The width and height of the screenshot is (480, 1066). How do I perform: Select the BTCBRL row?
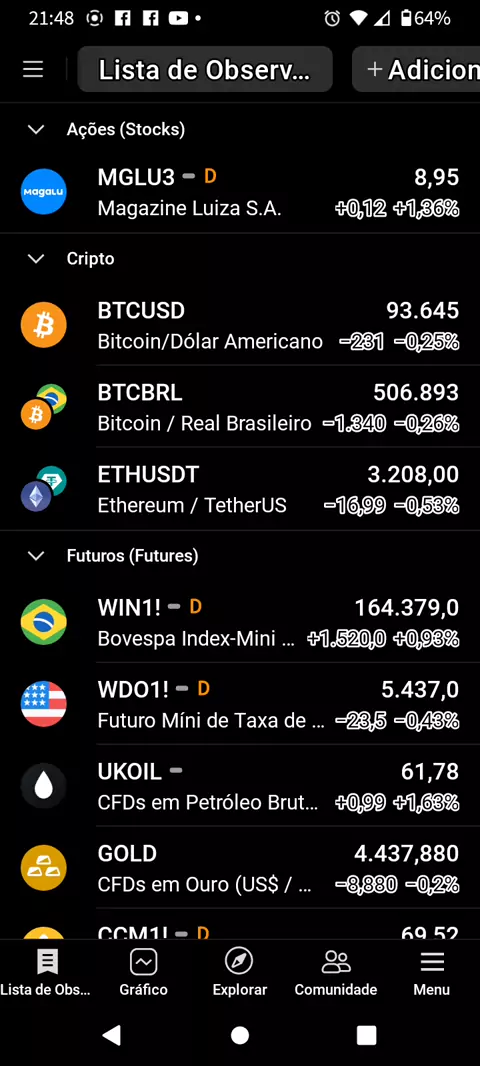(x=240, y=407)
